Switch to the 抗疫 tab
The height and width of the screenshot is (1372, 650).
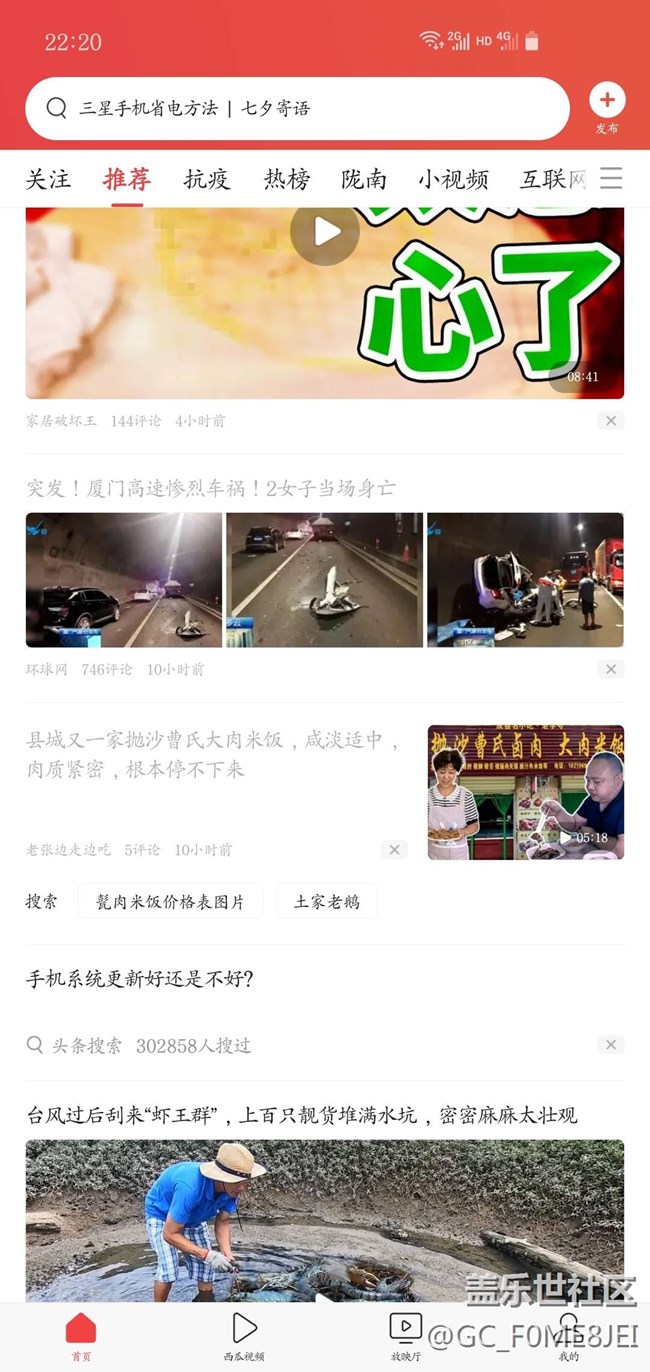coord(207,179)
